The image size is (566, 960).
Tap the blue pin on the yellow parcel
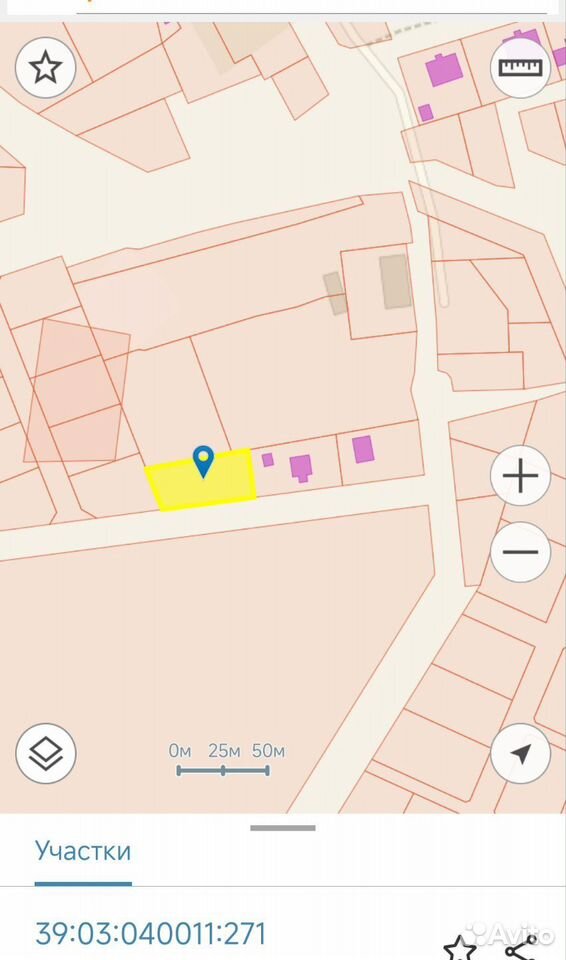(203, 462)
